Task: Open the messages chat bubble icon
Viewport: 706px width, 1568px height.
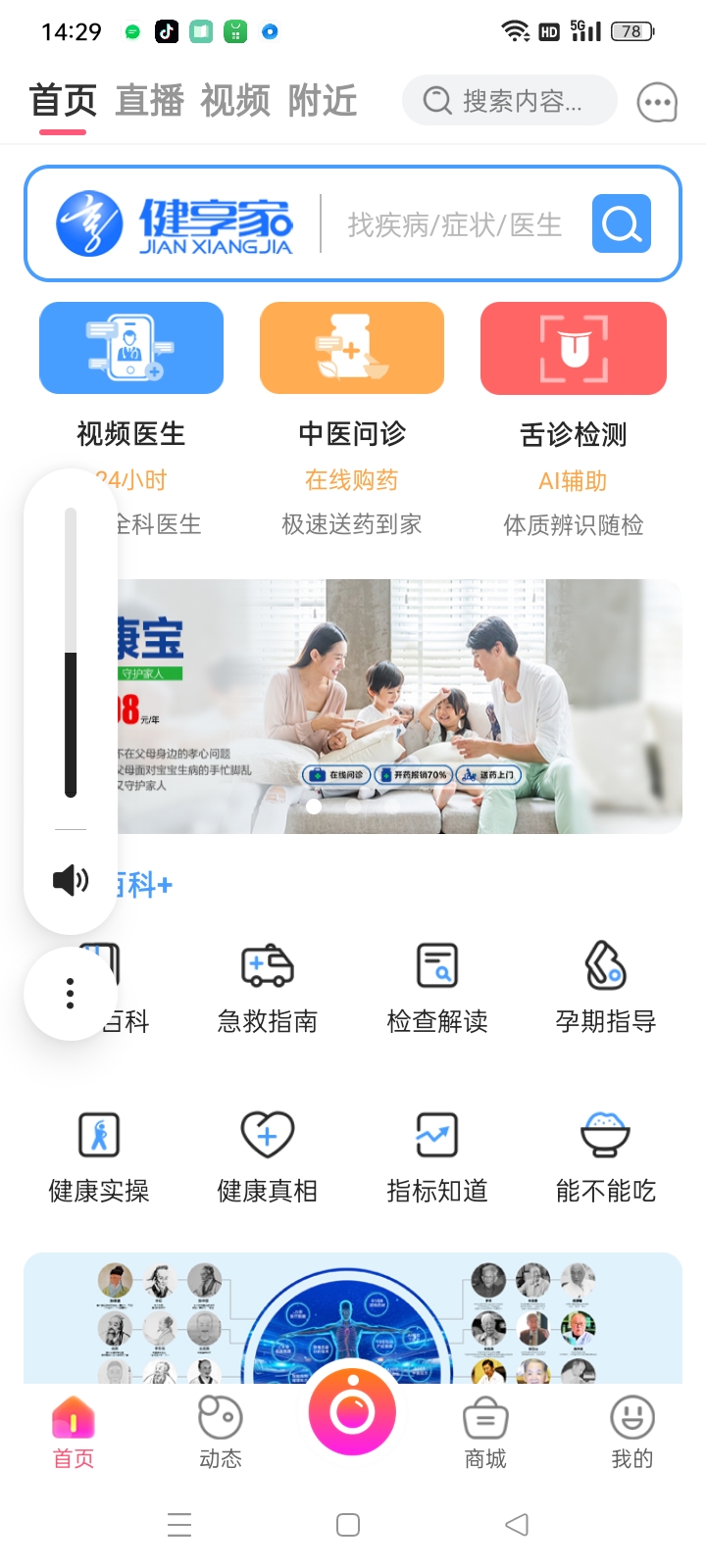Action: click(x=657, y=102)
